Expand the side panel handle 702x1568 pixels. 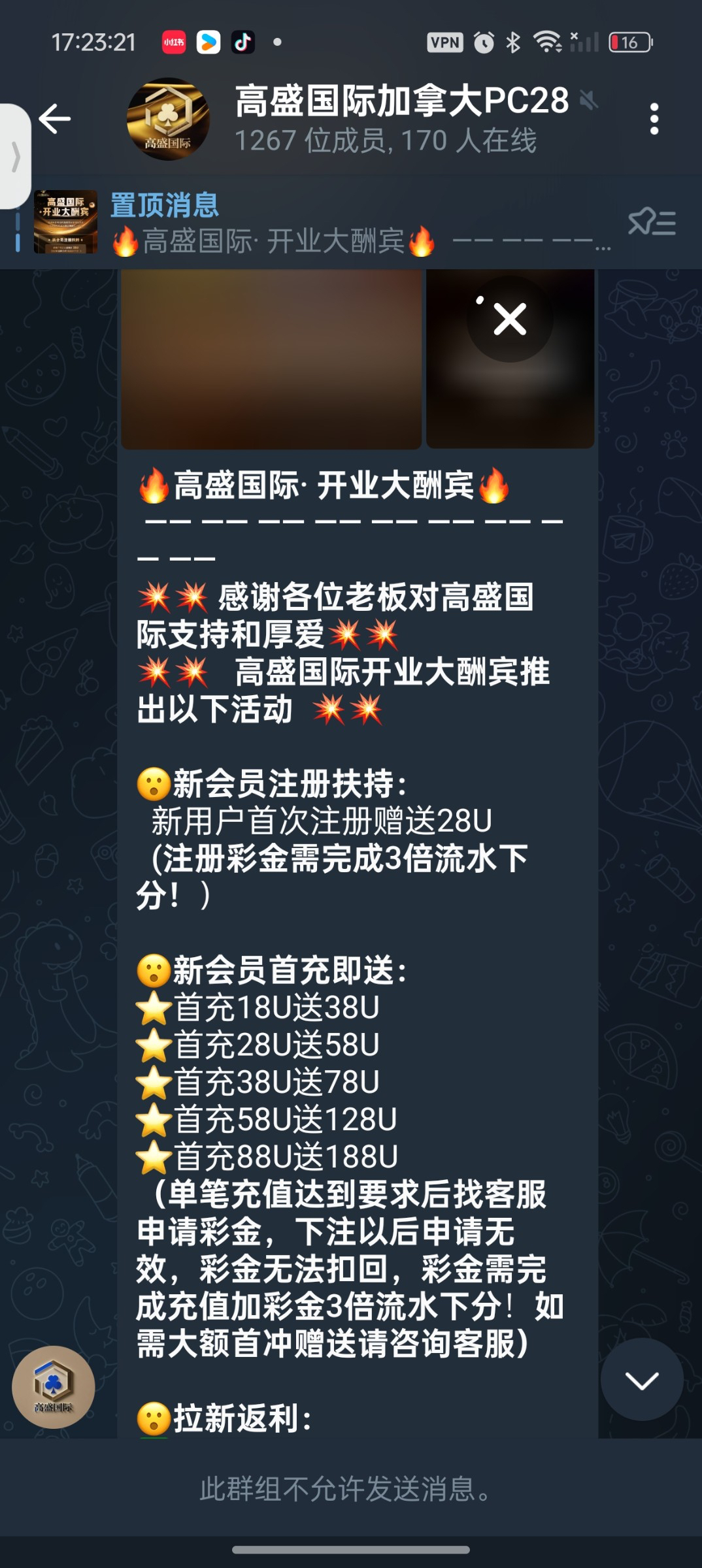click(x=14, y=157)
